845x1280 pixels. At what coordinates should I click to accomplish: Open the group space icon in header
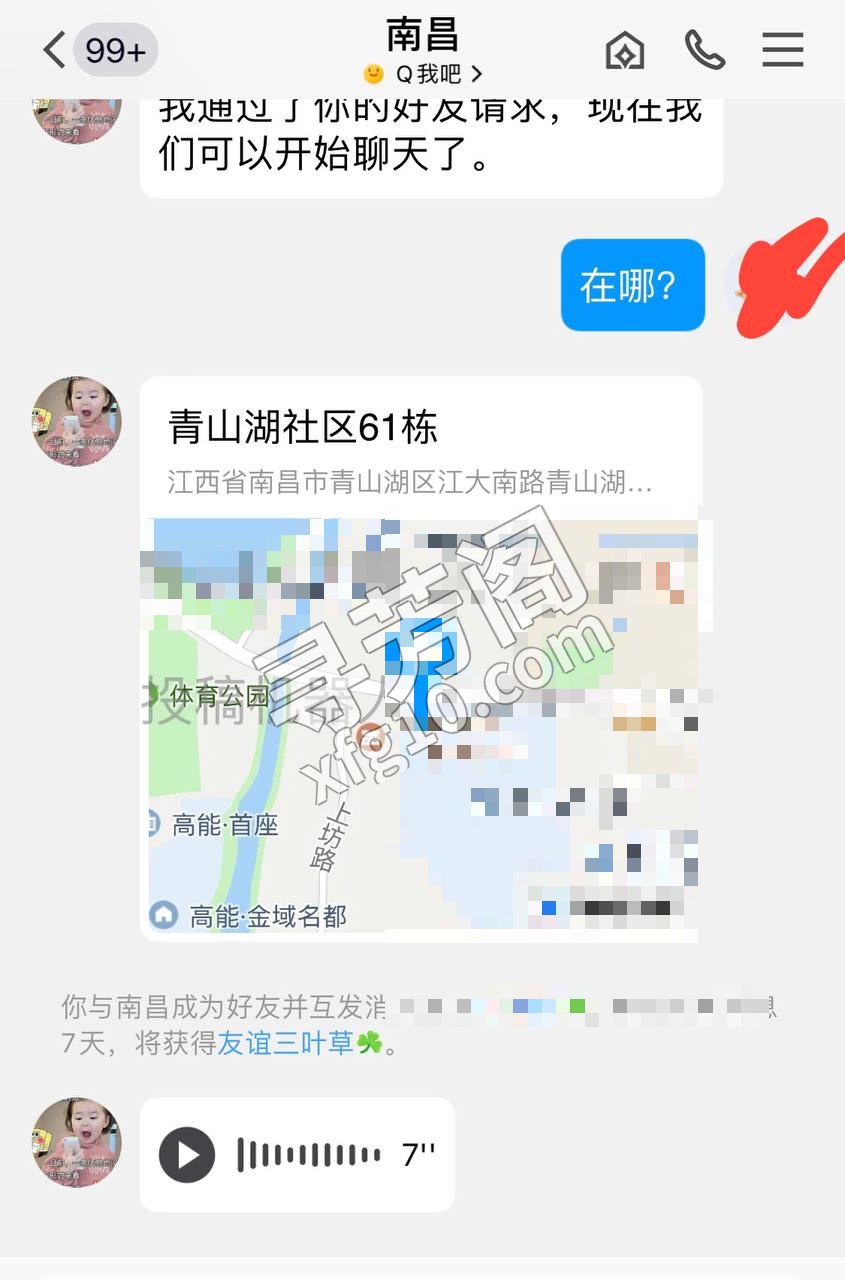[x=625, y=50]
